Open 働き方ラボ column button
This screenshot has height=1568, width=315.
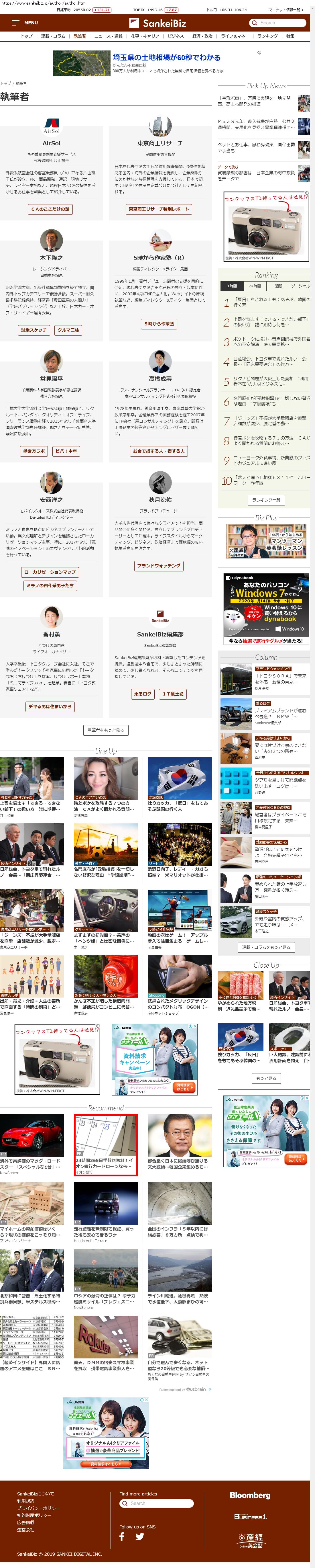coord(34,451)
